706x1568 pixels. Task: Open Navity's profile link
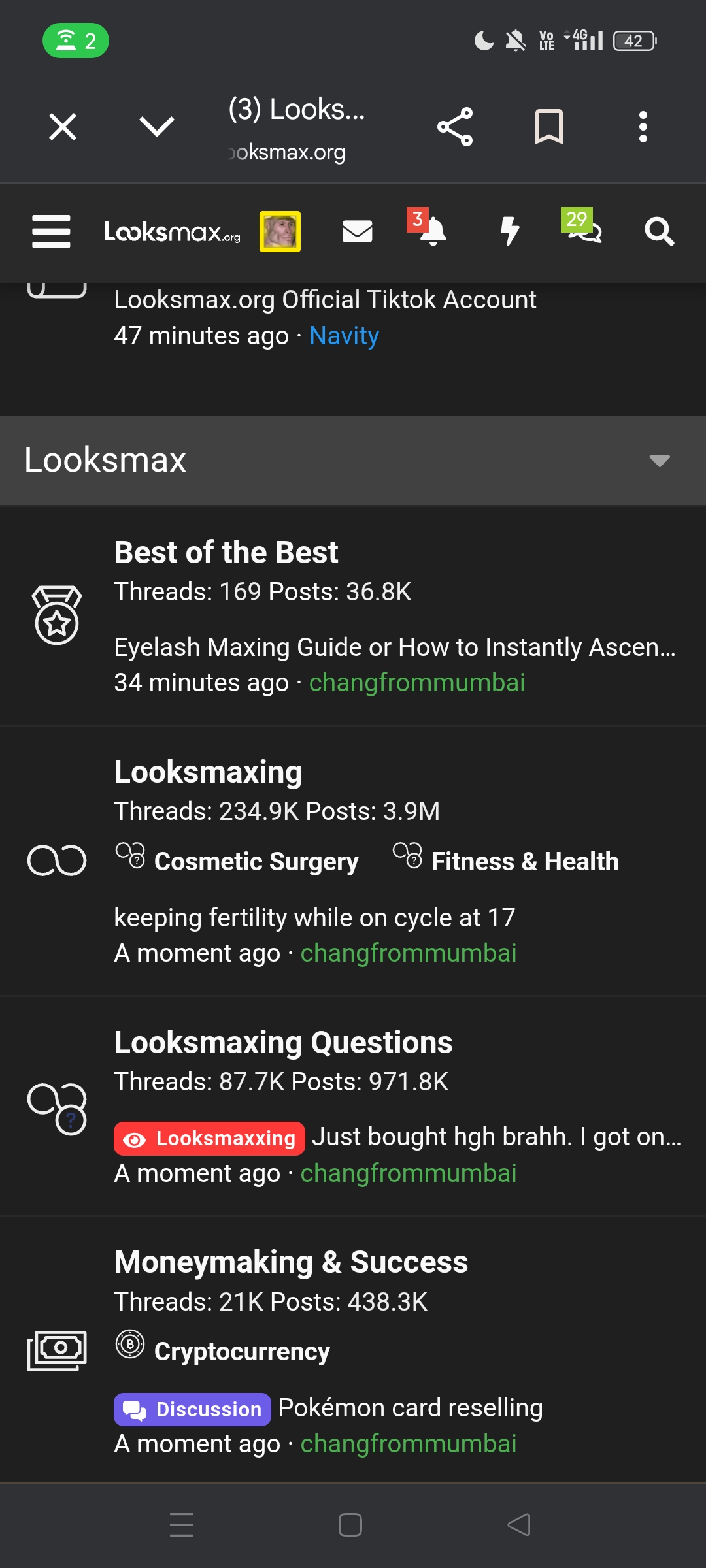(x=343, y=335)
